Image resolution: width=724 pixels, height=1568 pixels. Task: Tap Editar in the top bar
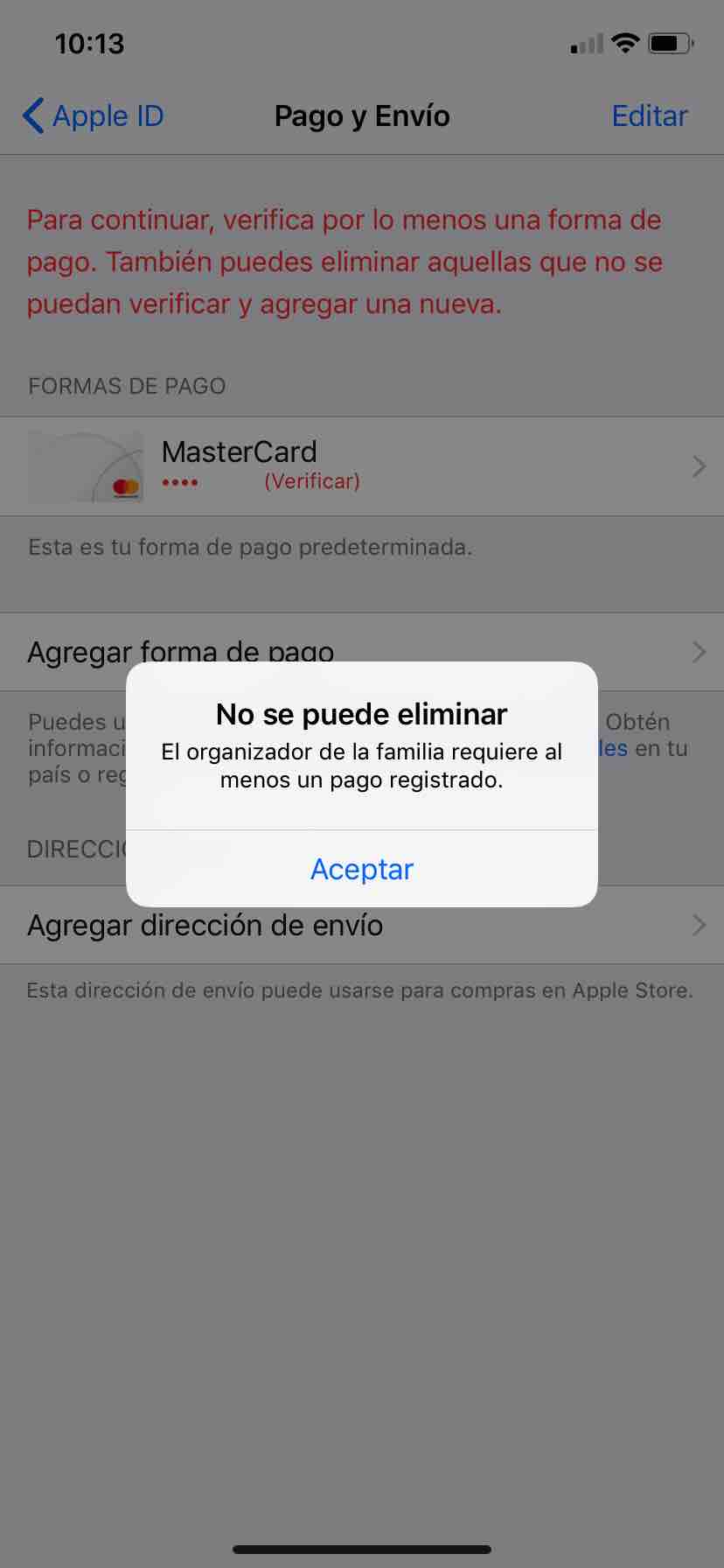pos(650,115)
